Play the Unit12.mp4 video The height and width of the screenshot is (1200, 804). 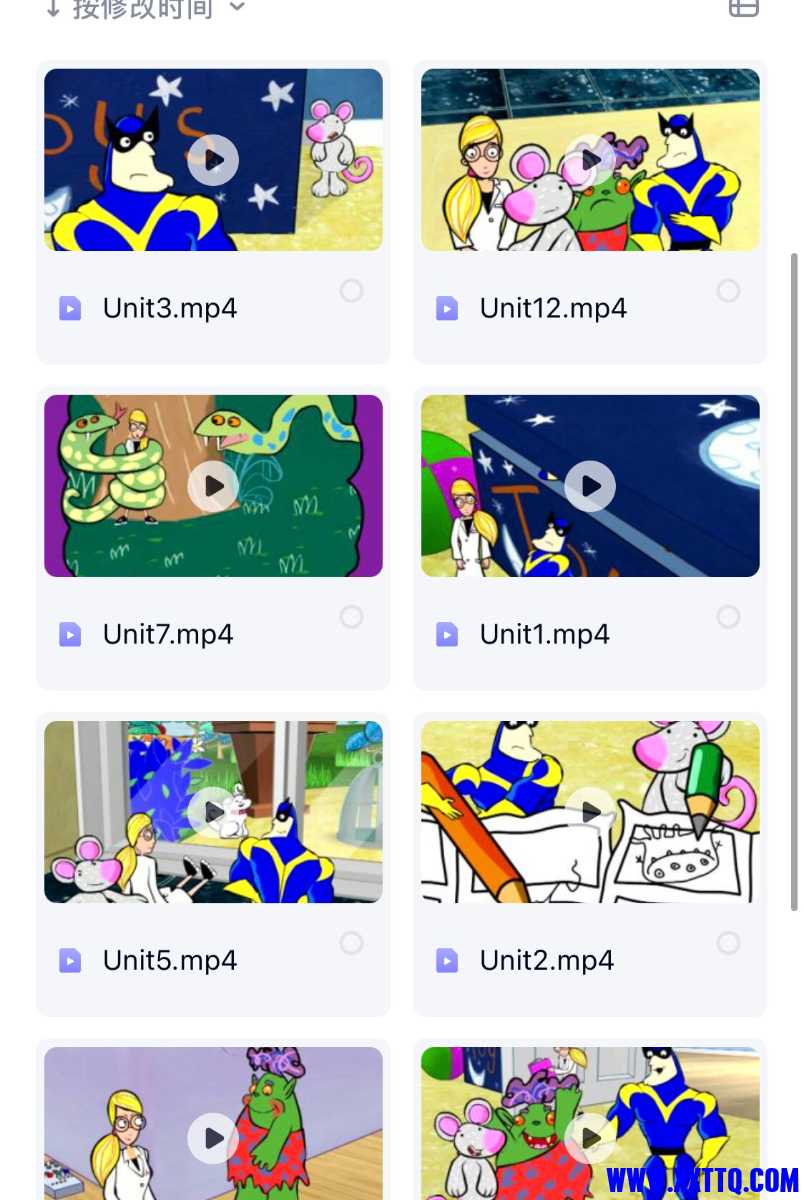tap(590, 160)
